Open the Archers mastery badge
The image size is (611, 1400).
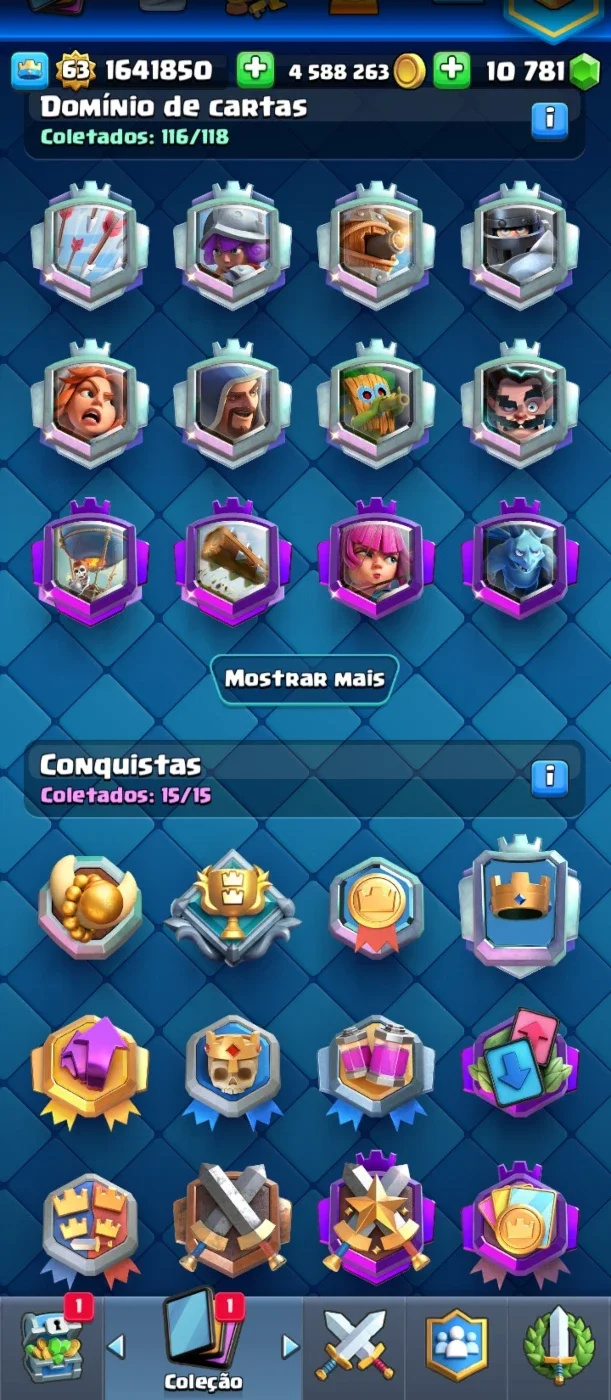(377, 561)
